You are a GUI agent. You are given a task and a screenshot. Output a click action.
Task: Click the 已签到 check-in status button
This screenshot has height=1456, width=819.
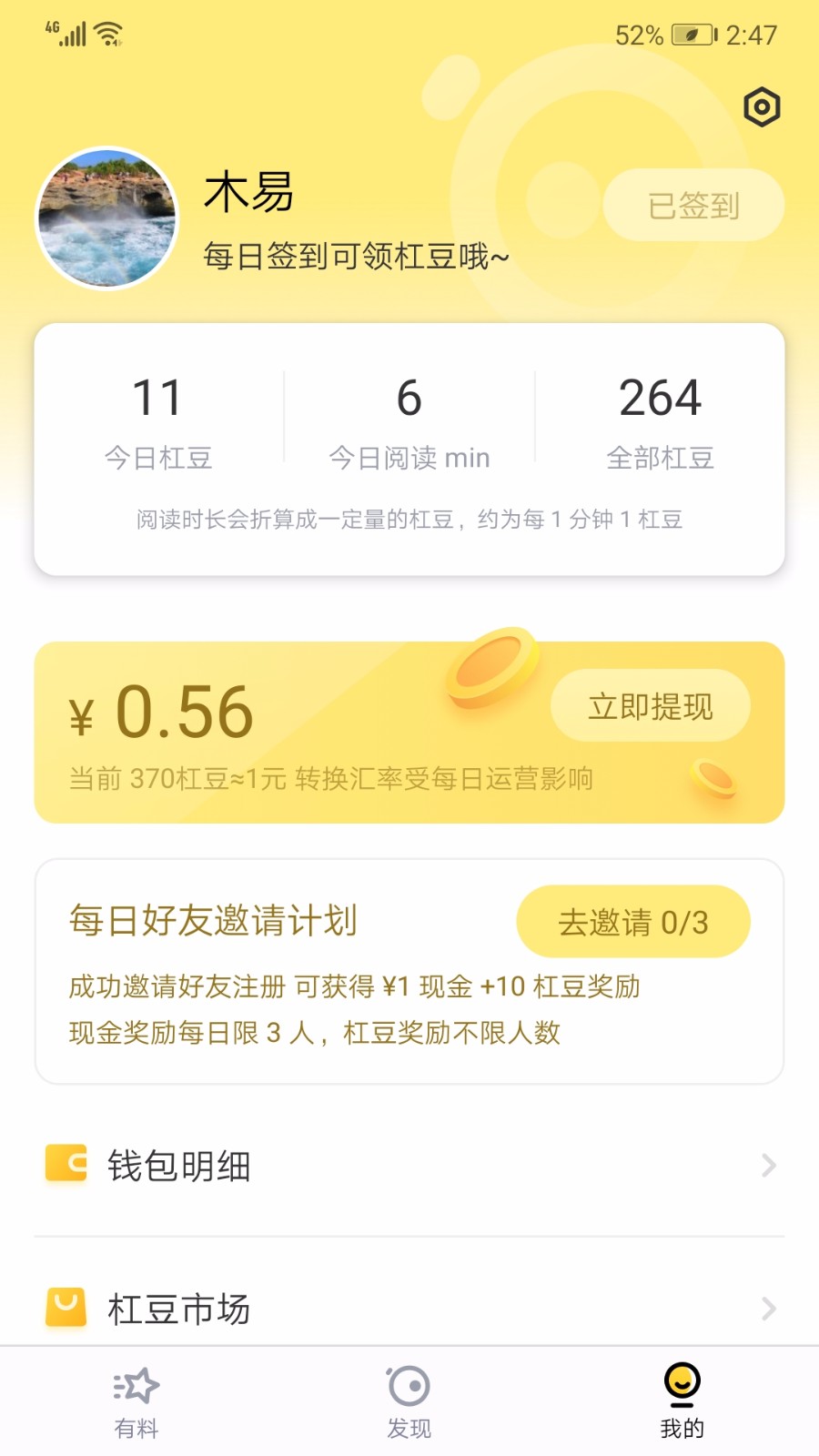click(x=693, y=206)
